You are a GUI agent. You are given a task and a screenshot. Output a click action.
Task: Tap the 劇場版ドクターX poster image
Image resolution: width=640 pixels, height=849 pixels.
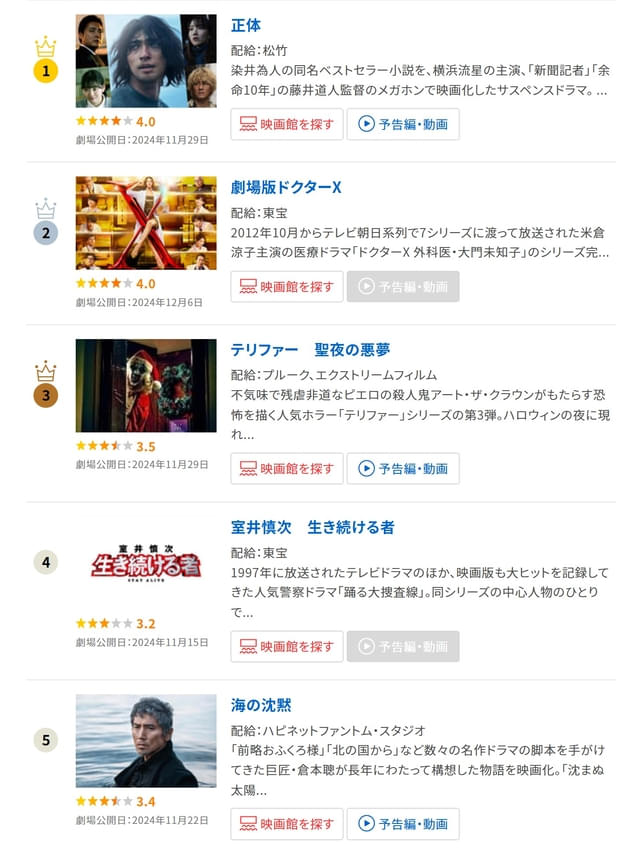pos(146,223)
